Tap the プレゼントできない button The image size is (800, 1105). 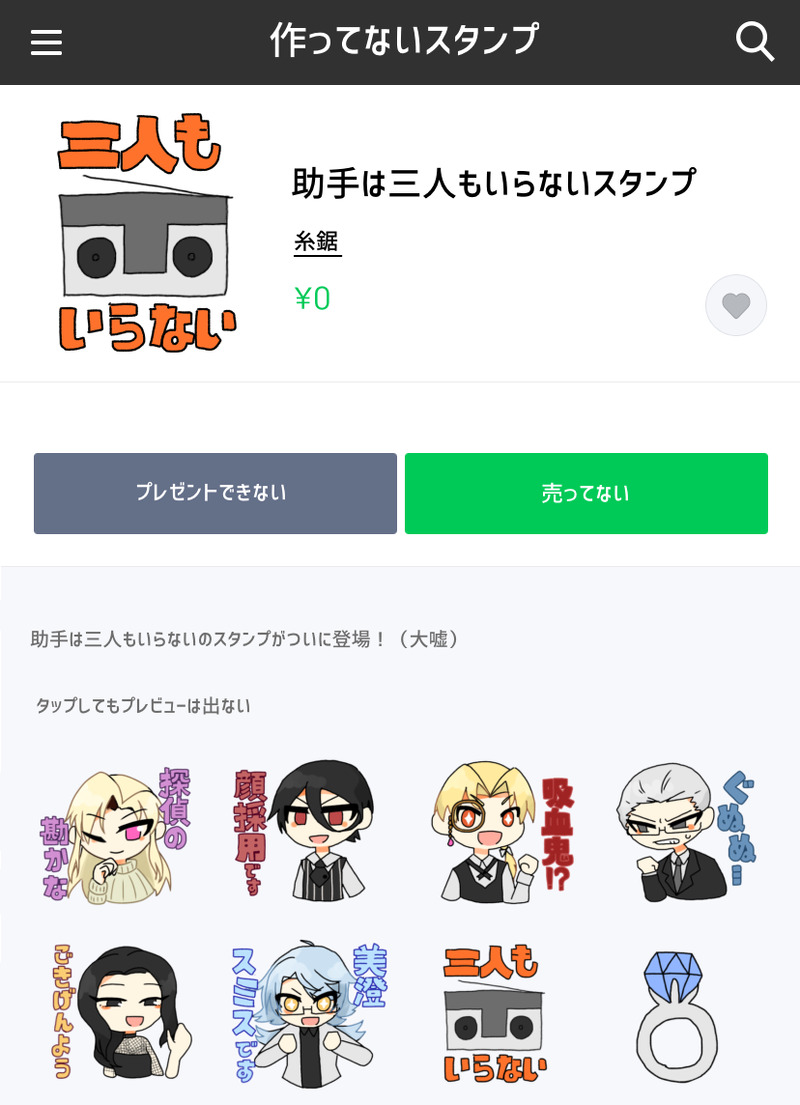point(215,493)
